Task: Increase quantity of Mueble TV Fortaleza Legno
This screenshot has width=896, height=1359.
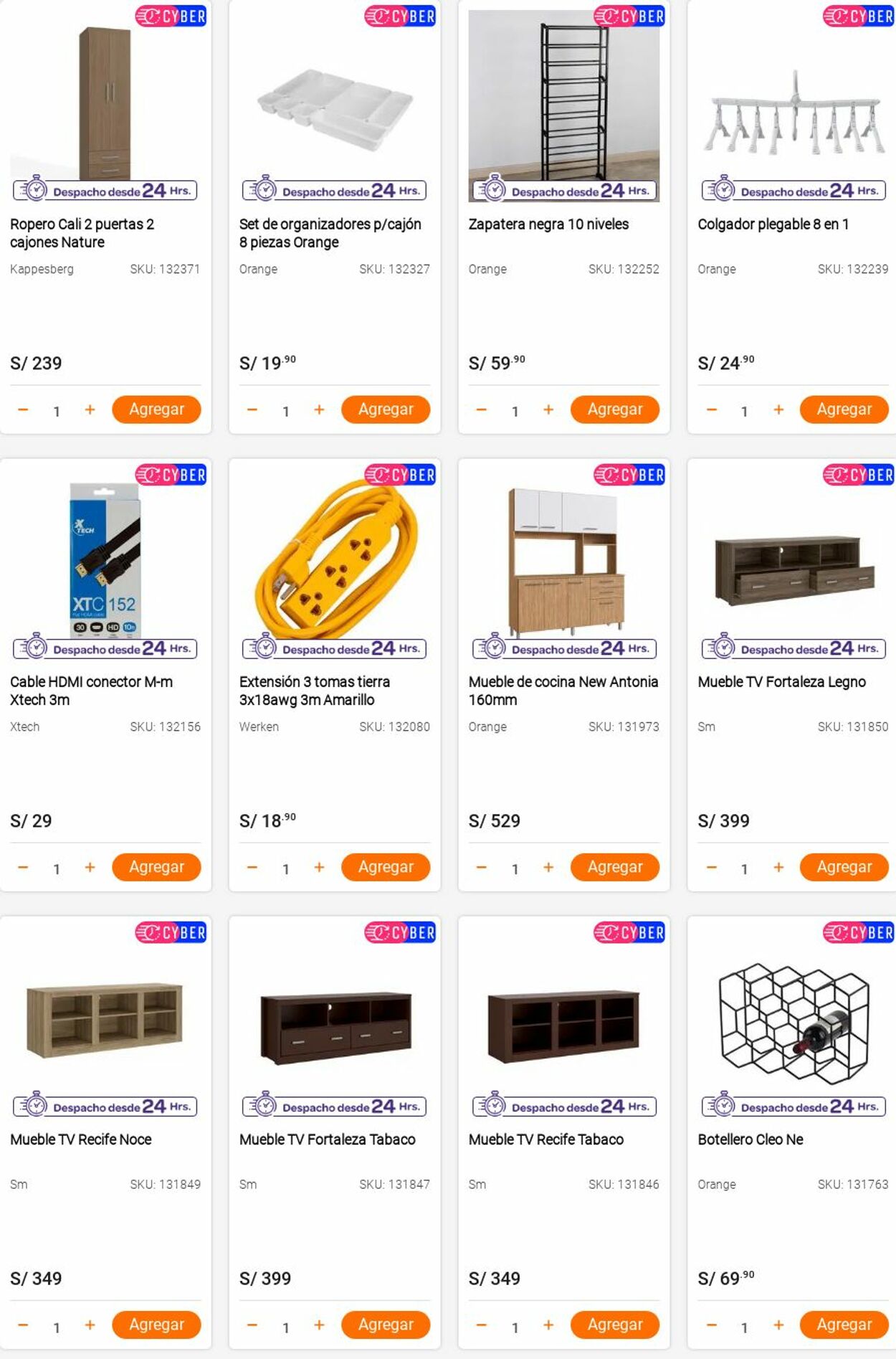Action: point(778,867)
